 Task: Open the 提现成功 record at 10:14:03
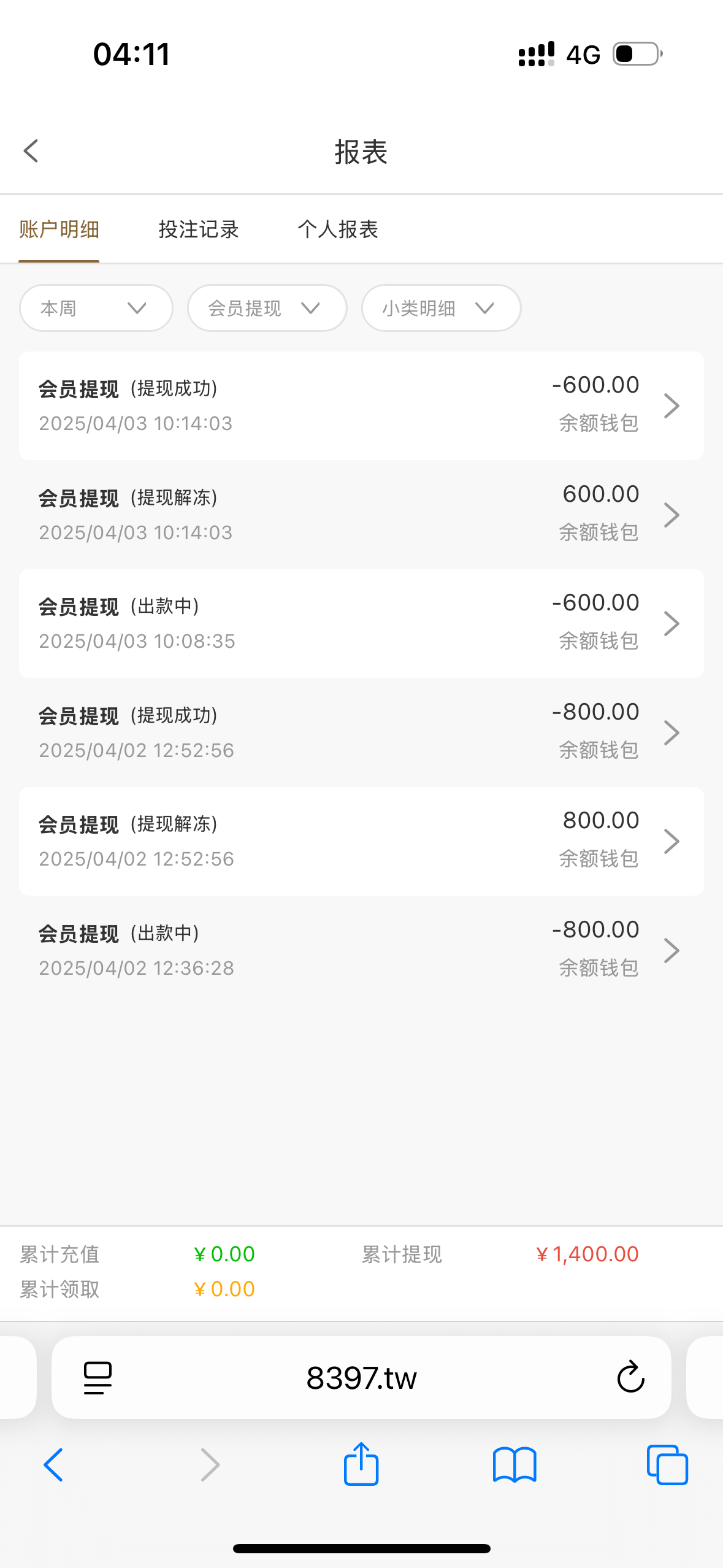[x=361, y=405]
